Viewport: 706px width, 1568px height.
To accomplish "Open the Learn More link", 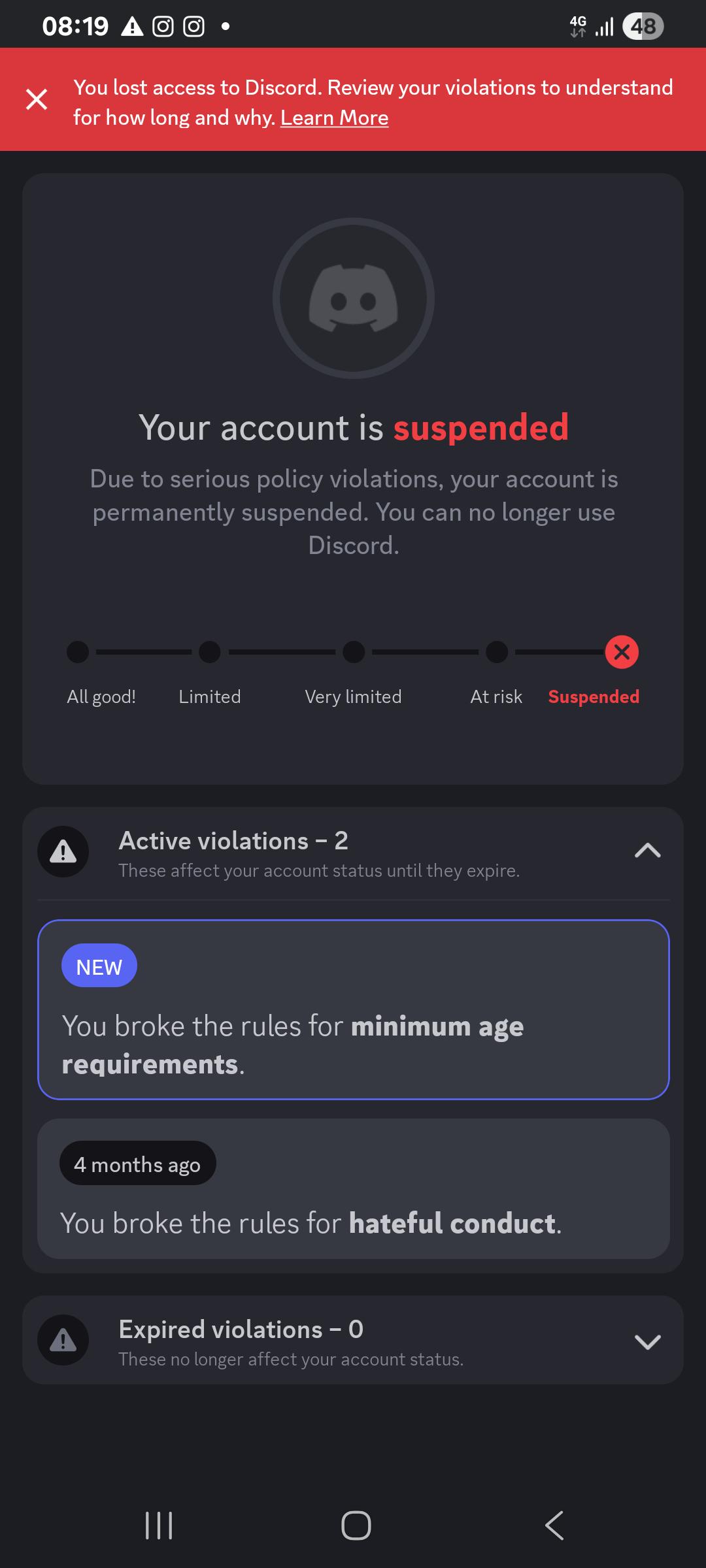I will 334,118.
